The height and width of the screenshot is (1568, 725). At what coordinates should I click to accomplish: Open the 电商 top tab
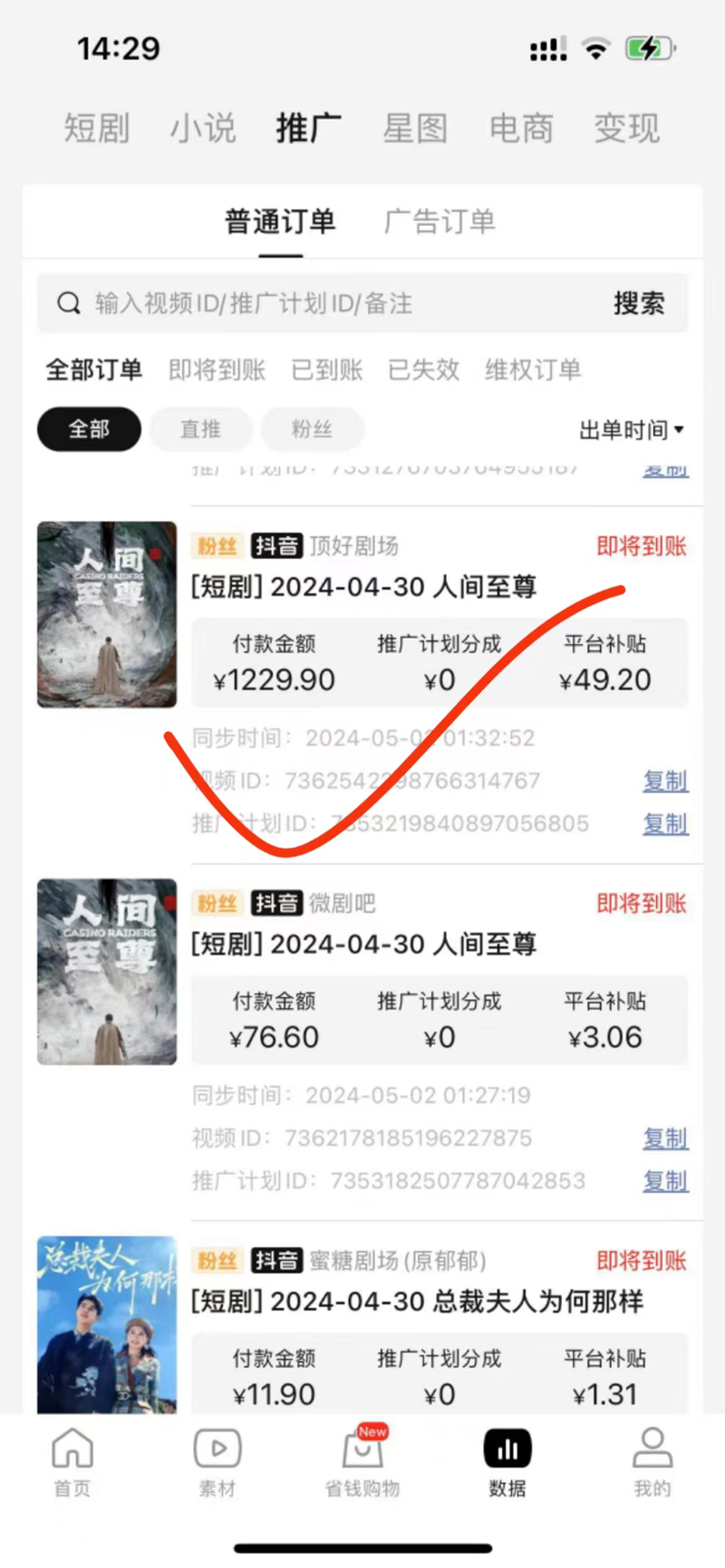point(521,128)
